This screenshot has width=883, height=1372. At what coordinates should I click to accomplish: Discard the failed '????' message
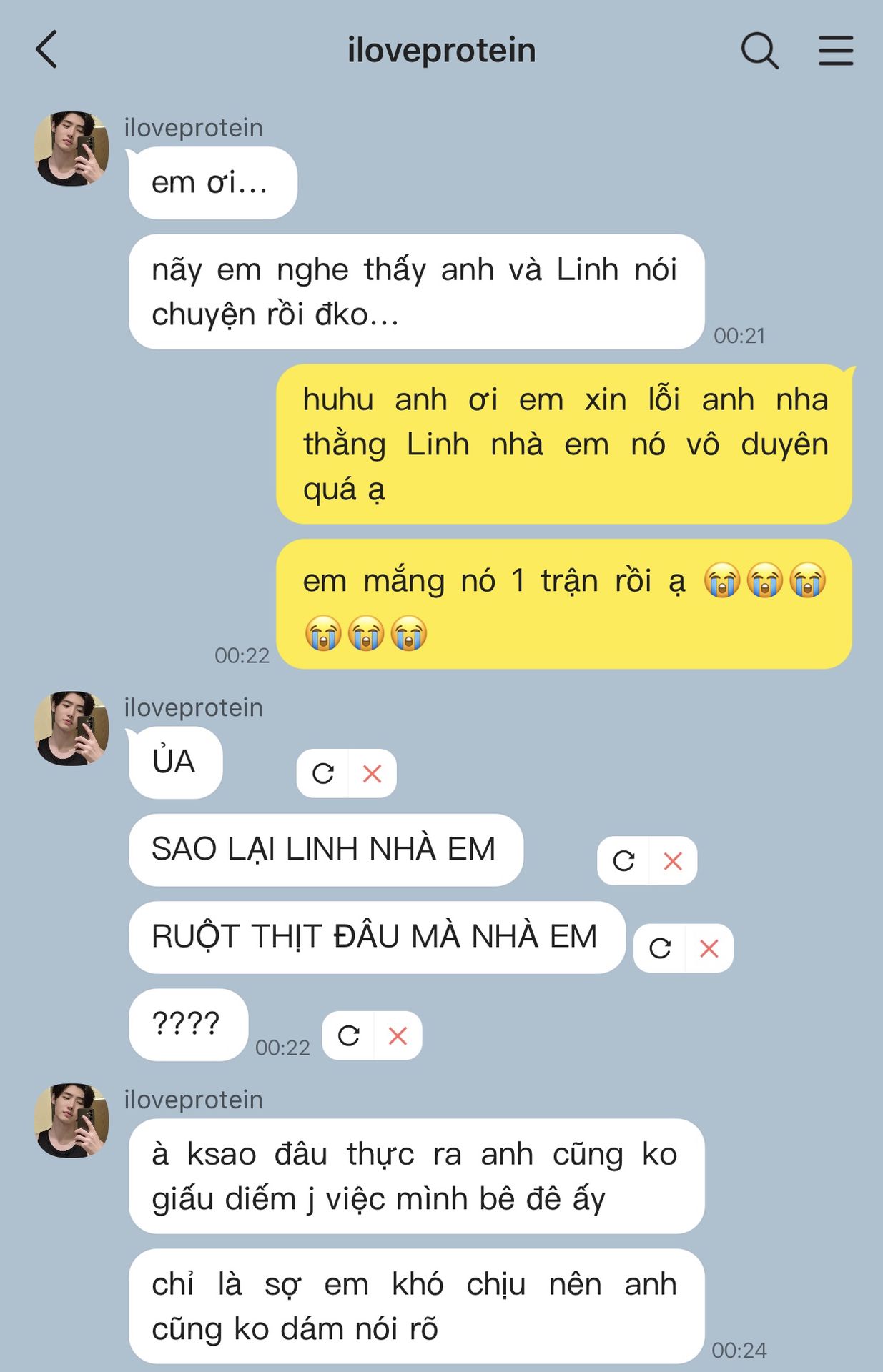tap(398, 1035)
